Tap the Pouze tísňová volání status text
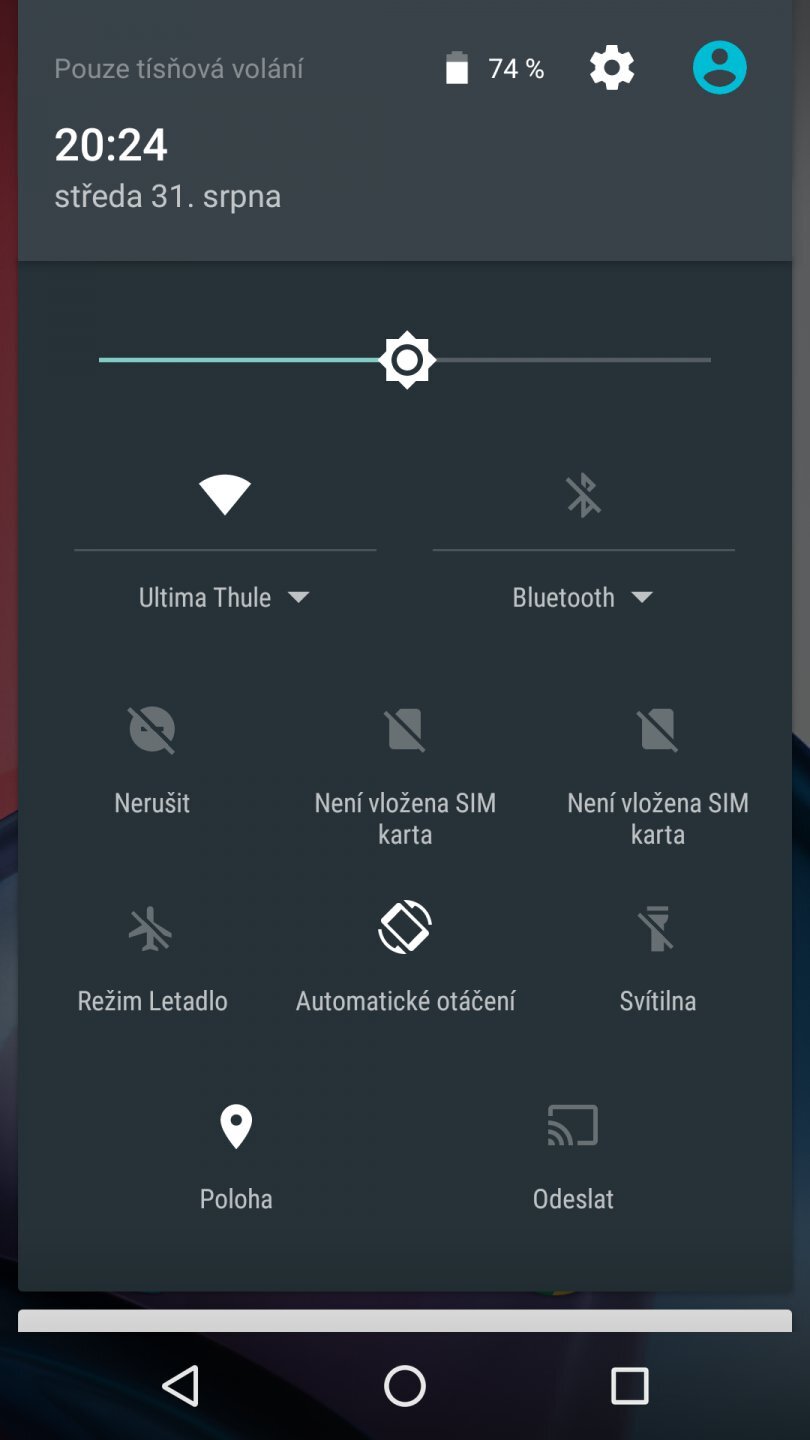 click(x=178, y=69)
